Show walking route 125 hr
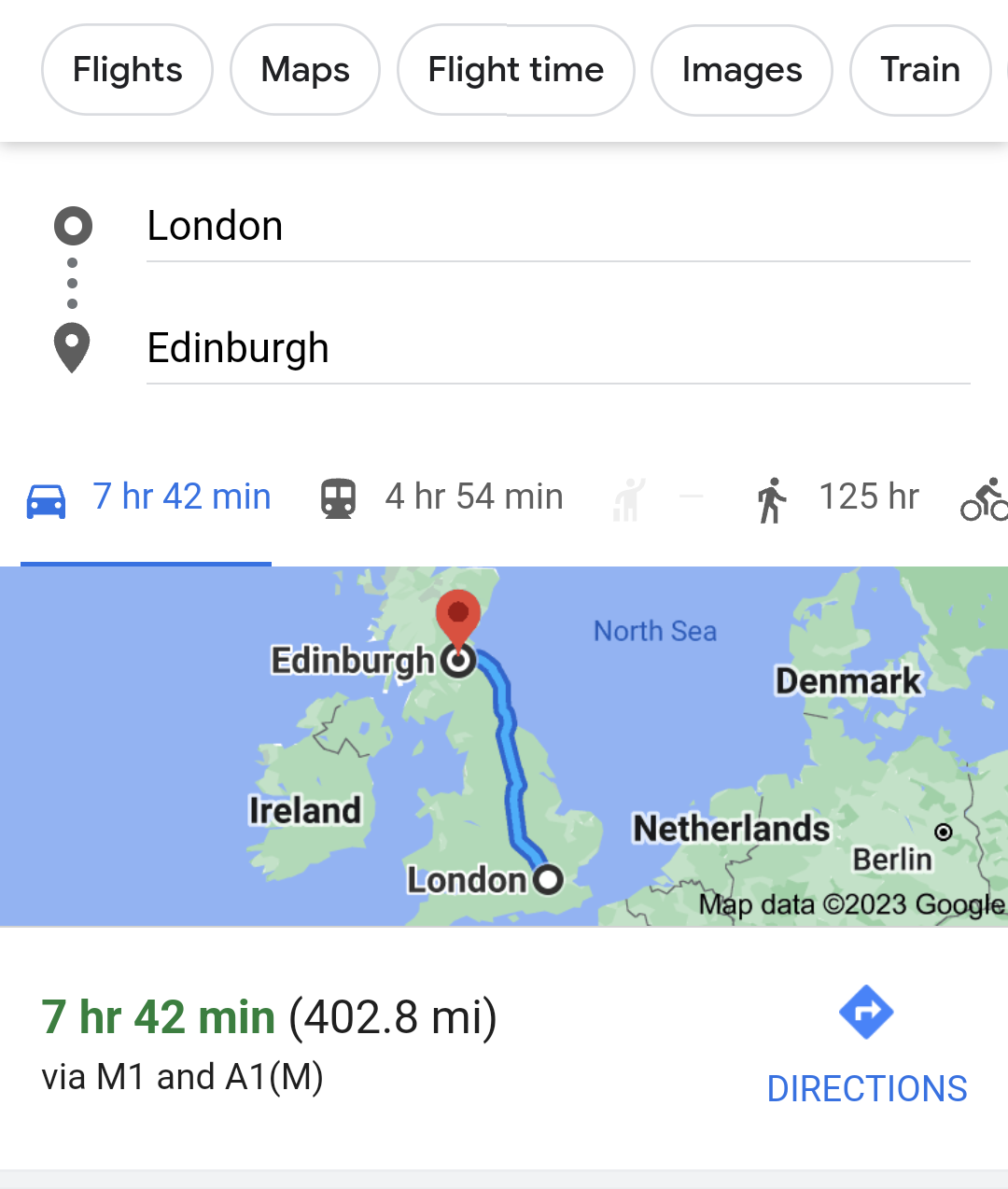 [838, 497]
